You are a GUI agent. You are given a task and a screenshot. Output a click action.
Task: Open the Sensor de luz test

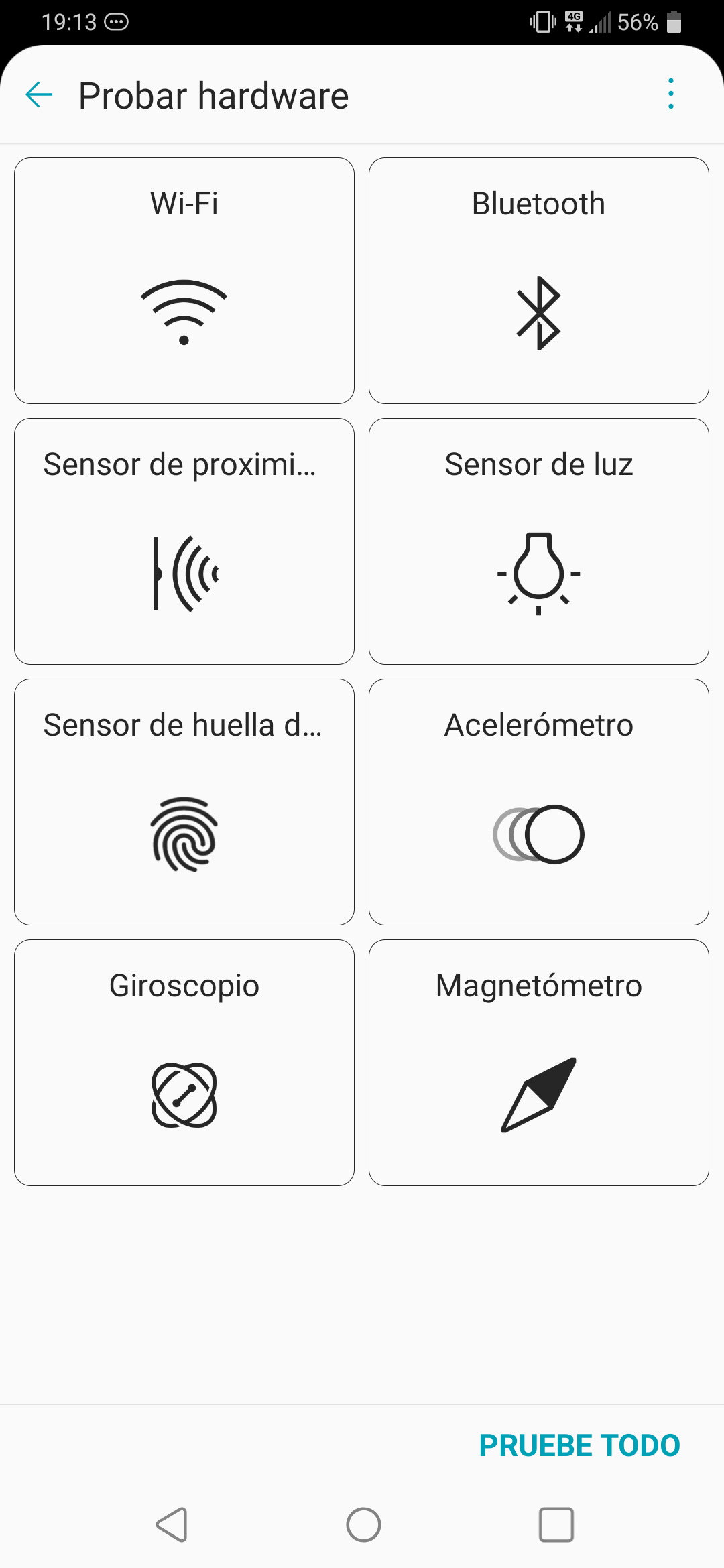[x=539, y=541]
